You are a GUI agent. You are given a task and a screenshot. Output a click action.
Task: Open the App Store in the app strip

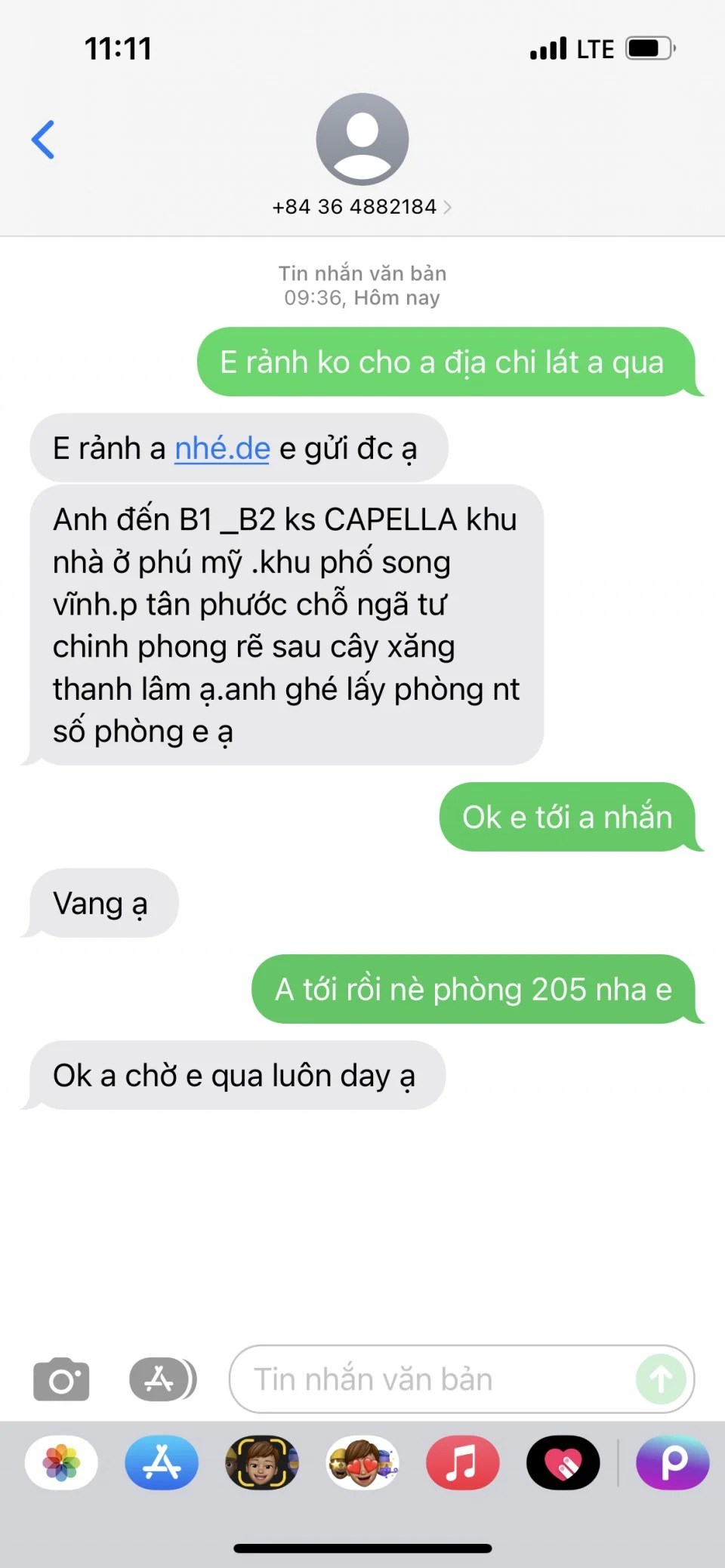162,1462
